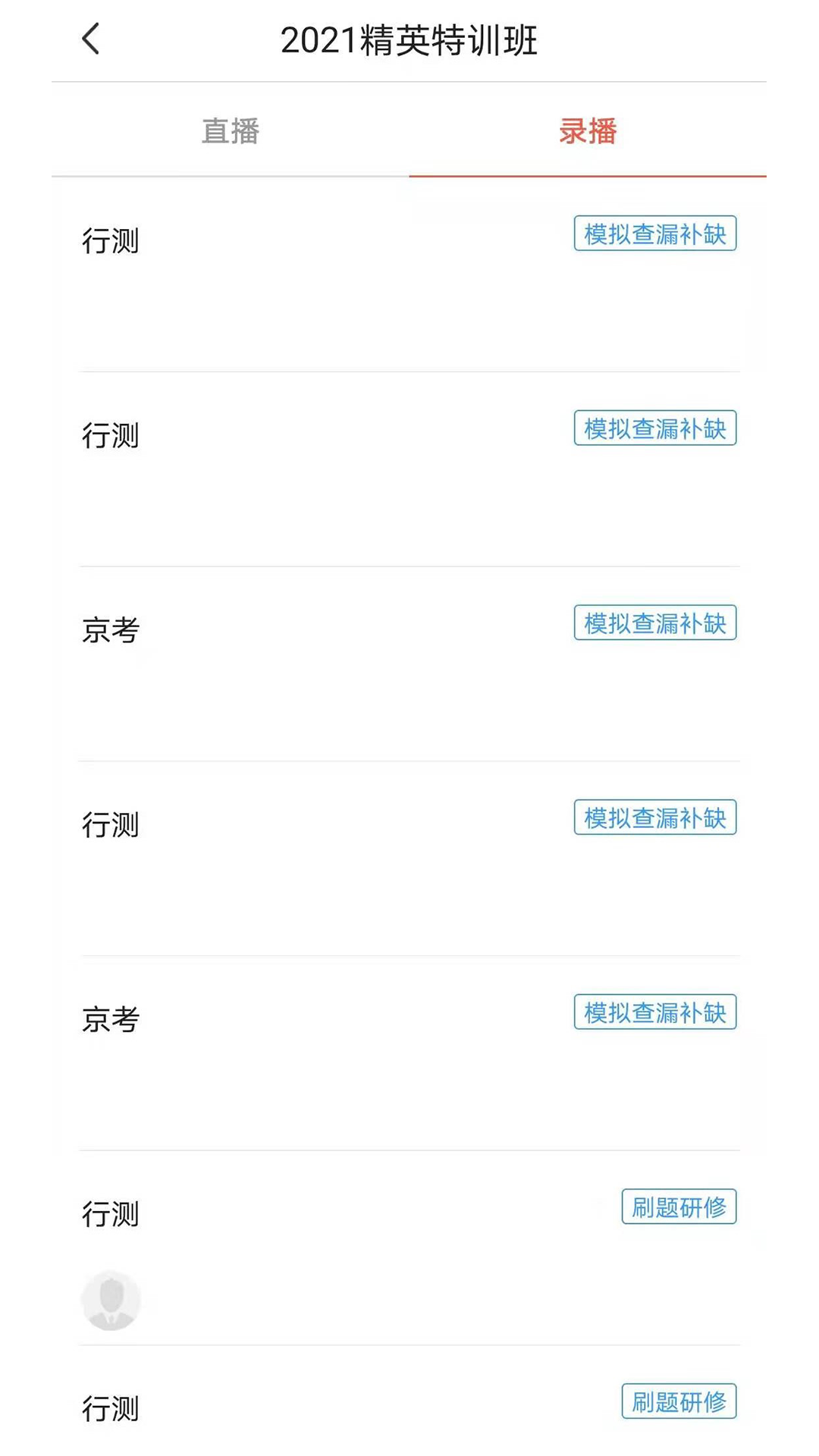This screenshot has height=1456, width=819.
Task: Click 模拟查漏补缺 next to the second 行测
Action: (655, 428)
